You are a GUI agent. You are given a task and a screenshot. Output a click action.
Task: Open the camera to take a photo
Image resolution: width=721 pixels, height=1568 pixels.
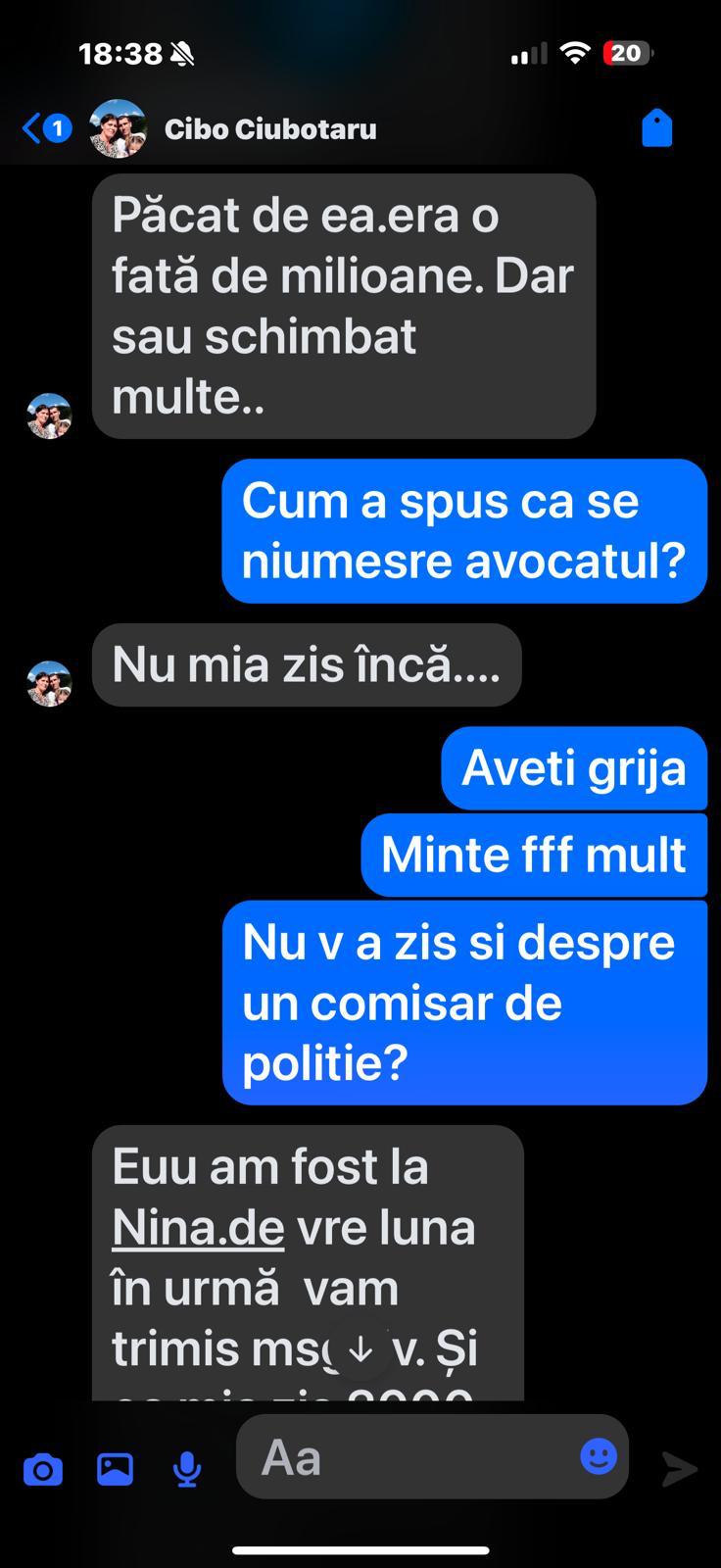pyautogui.click(x=43, y=1469)
